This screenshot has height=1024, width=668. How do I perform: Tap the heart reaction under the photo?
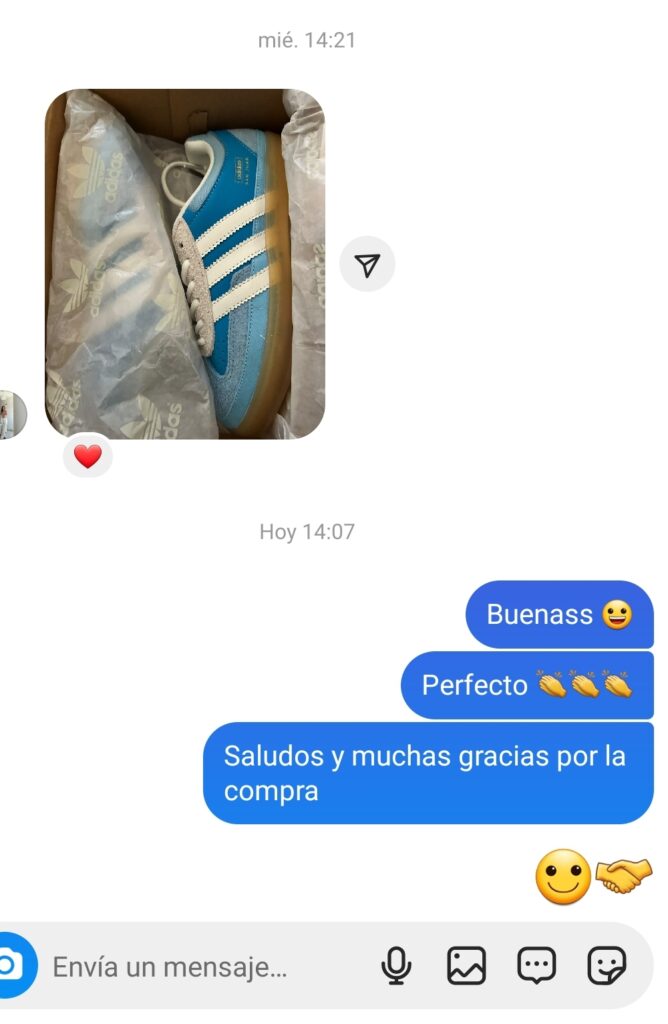(x=88, y=457)
